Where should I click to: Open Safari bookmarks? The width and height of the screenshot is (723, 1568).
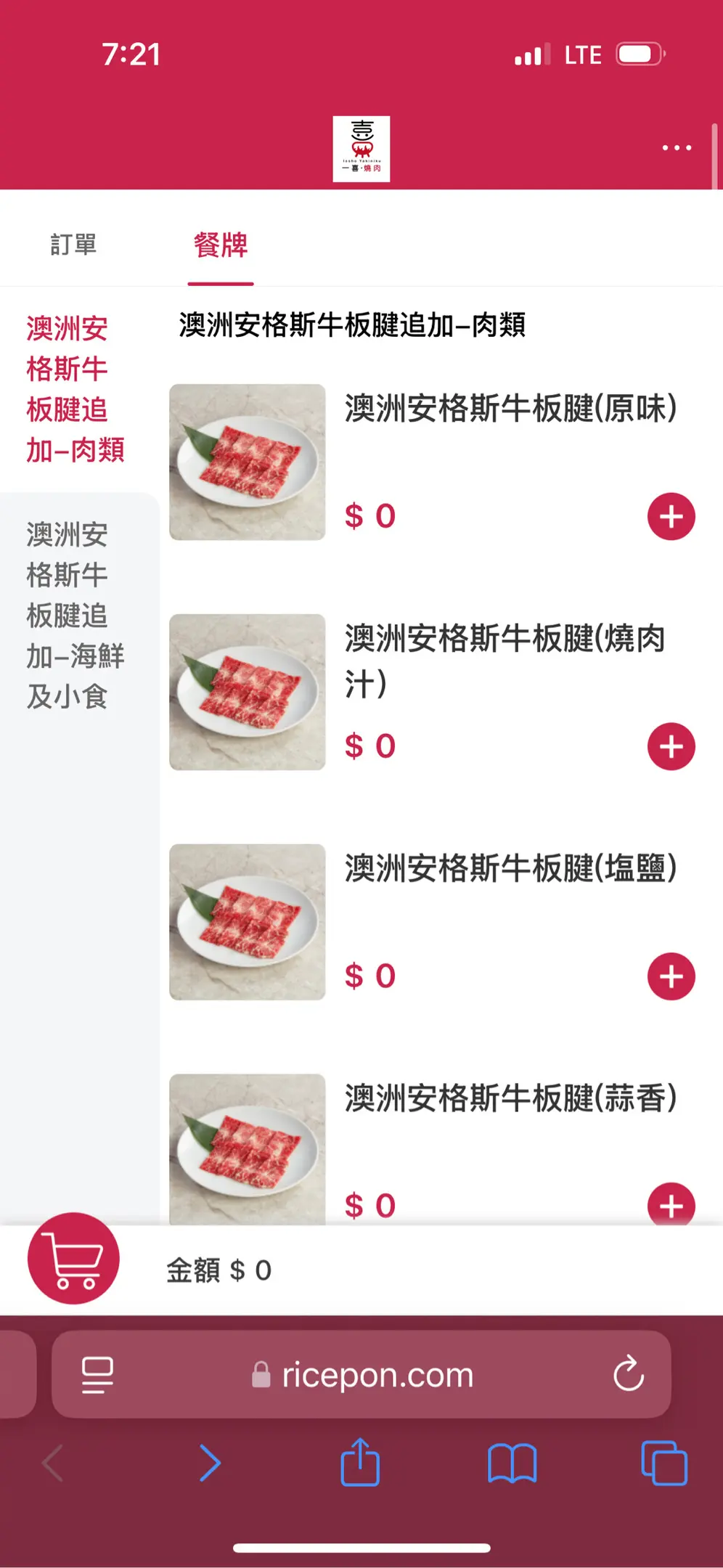(512, 1463)
